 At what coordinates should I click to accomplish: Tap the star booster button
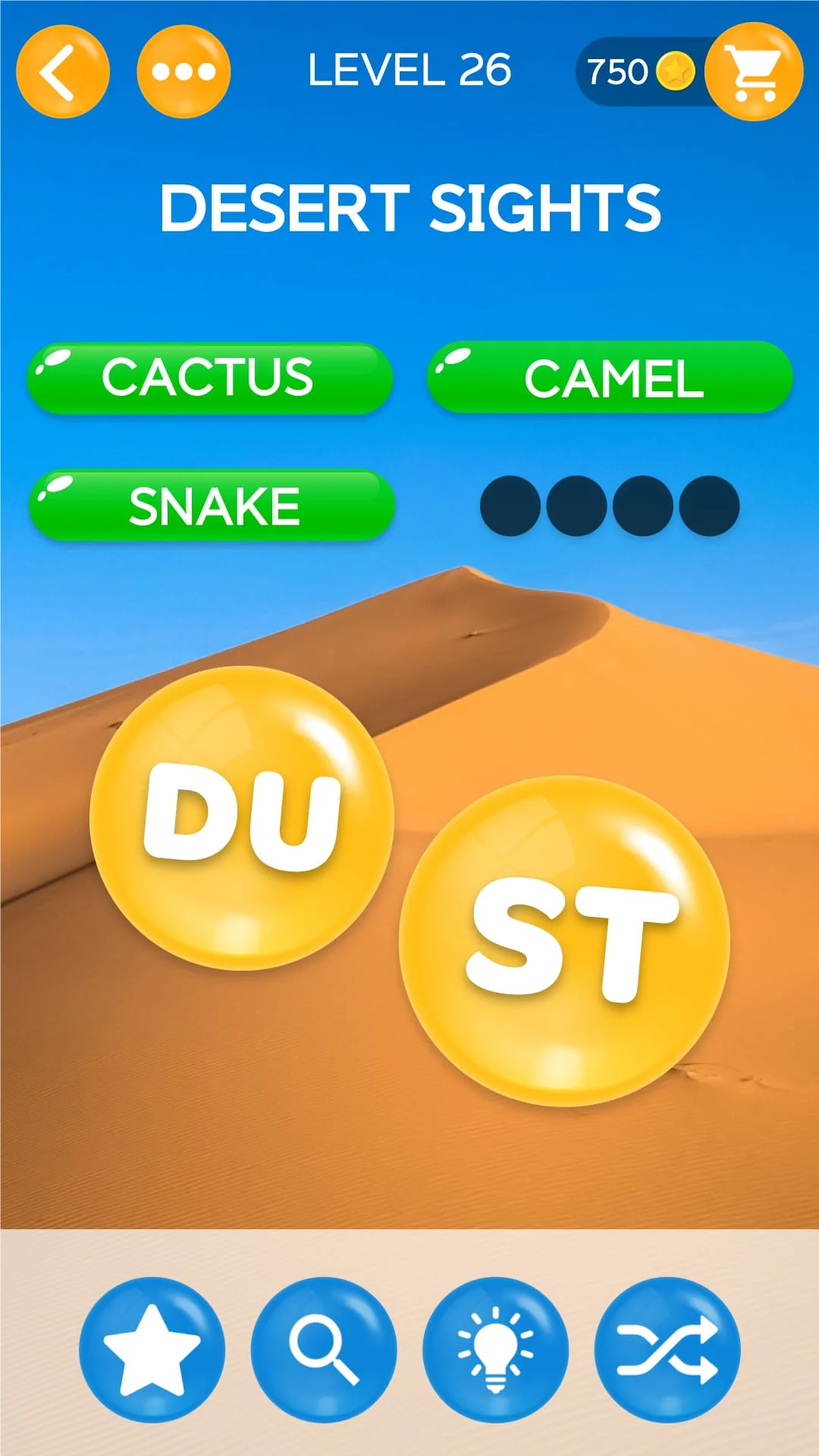(x=152, y=1350)
